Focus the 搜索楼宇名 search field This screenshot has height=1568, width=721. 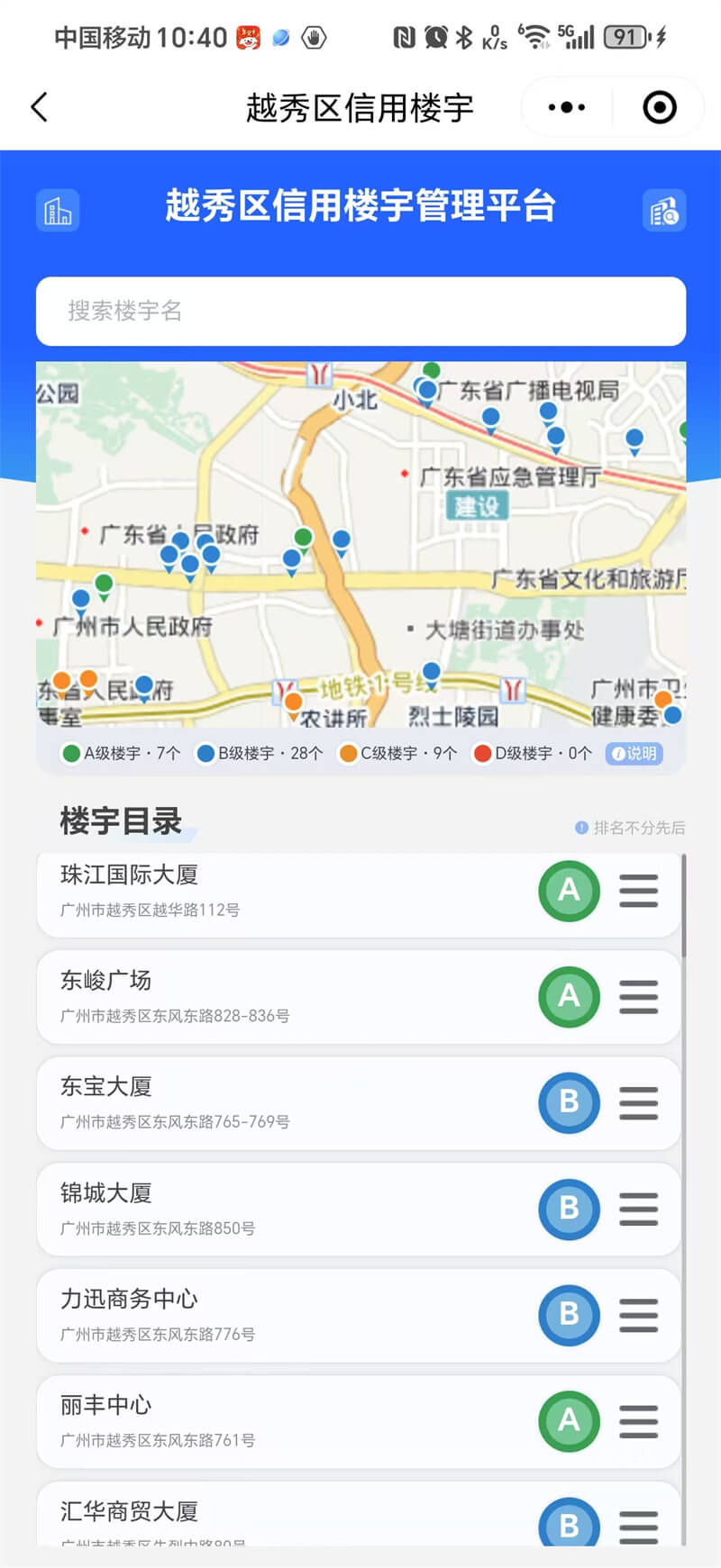pos(360,311)
